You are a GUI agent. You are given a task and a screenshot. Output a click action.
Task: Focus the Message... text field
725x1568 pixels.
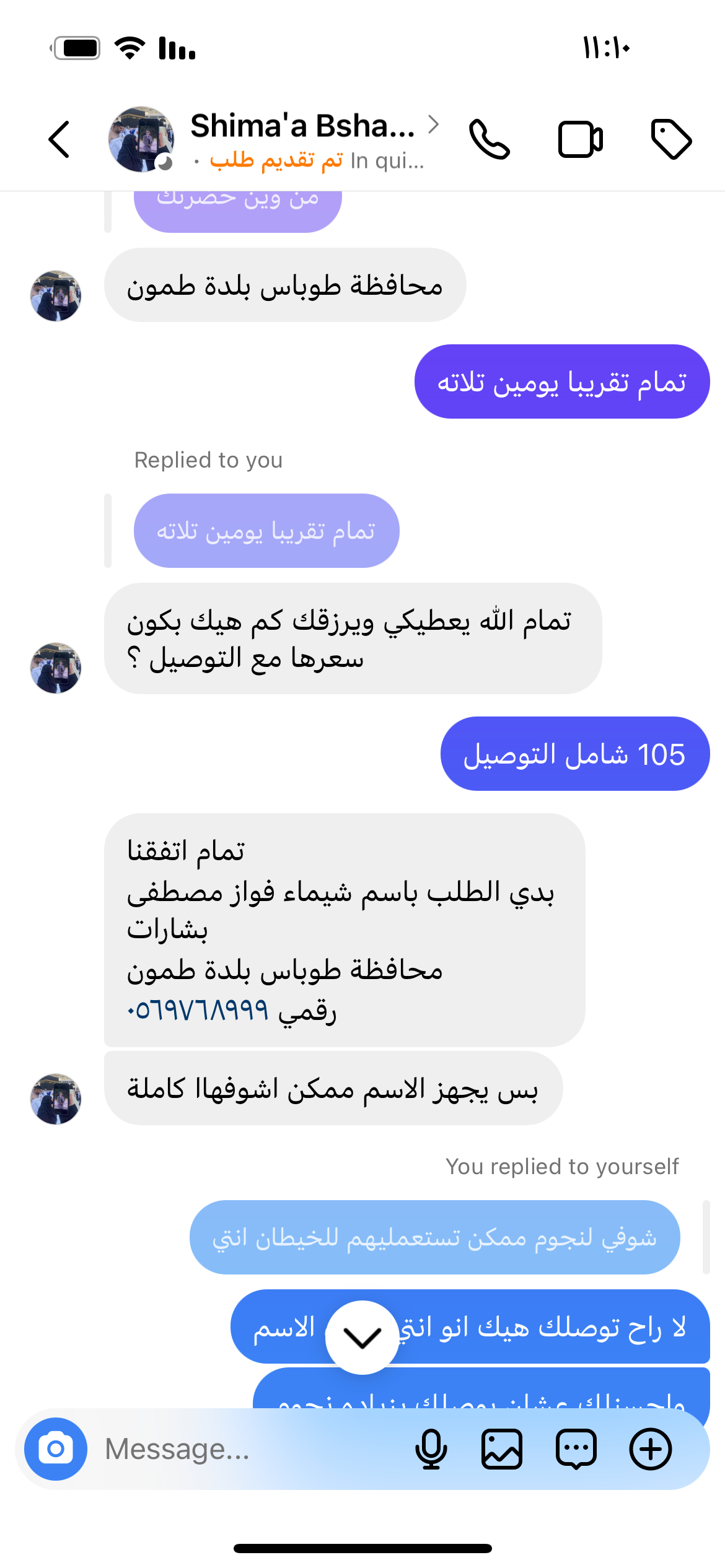(248, 1449)
